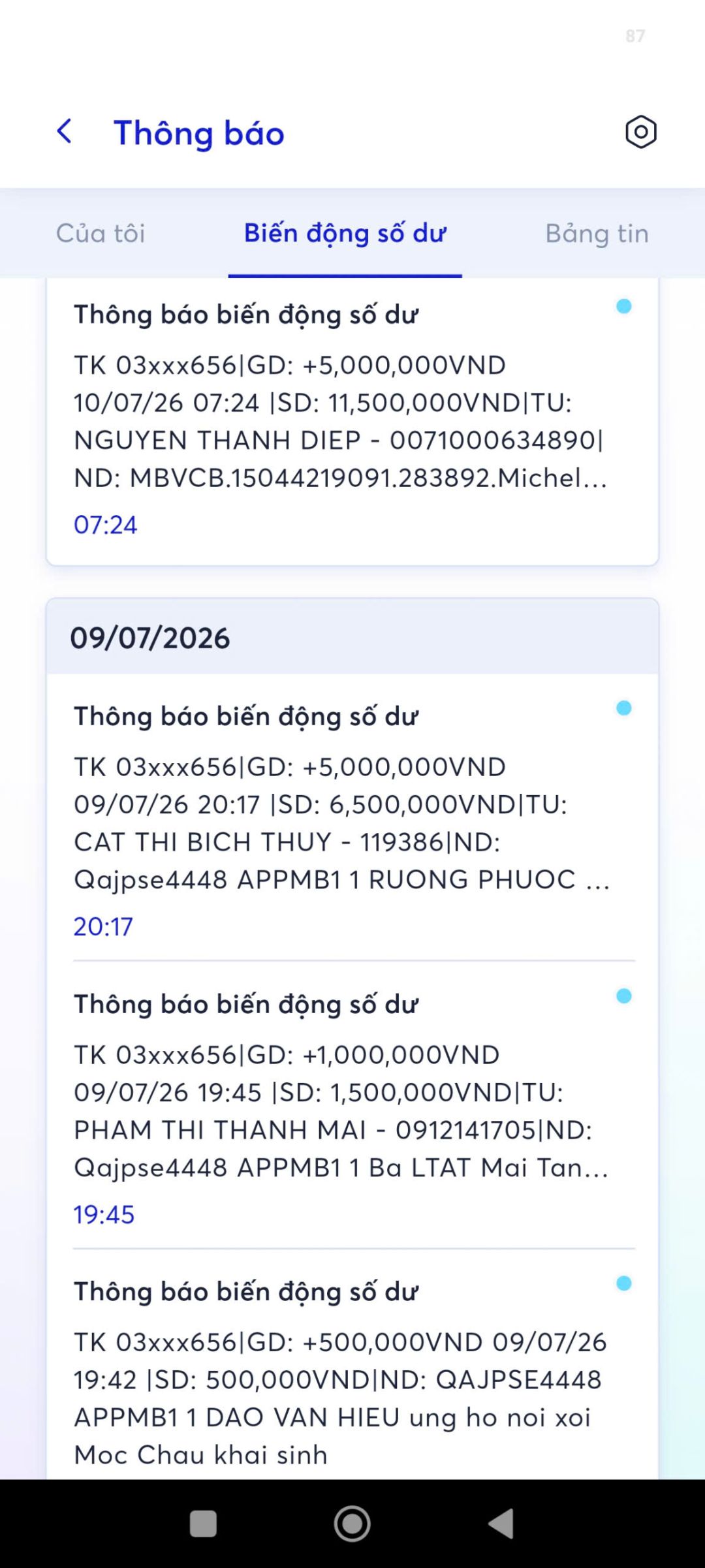Tap the system back triangle
Viewport: 705px width, 1568px height.
501,1524
